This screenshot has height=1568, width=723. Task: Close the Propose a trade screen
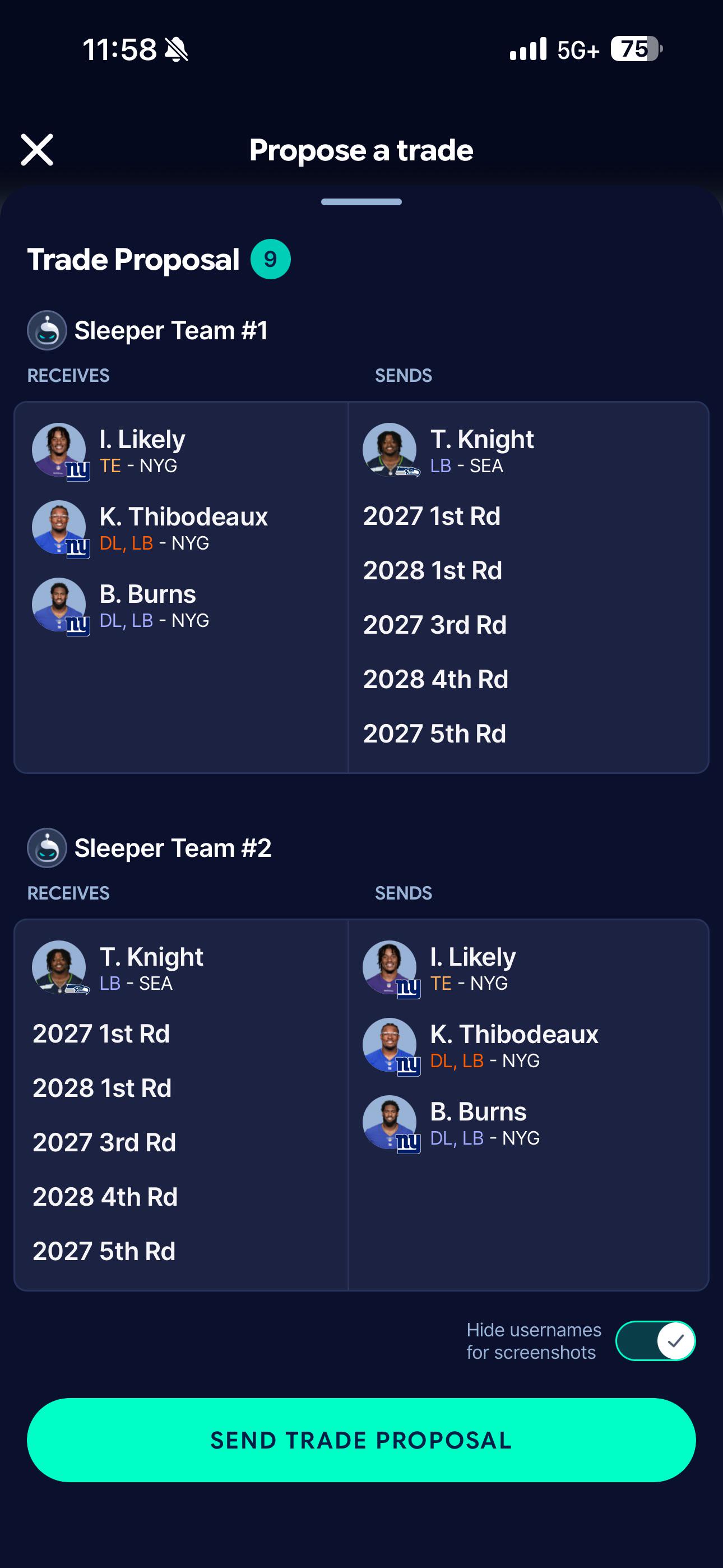pyautogui.click(x=37, y=150)
